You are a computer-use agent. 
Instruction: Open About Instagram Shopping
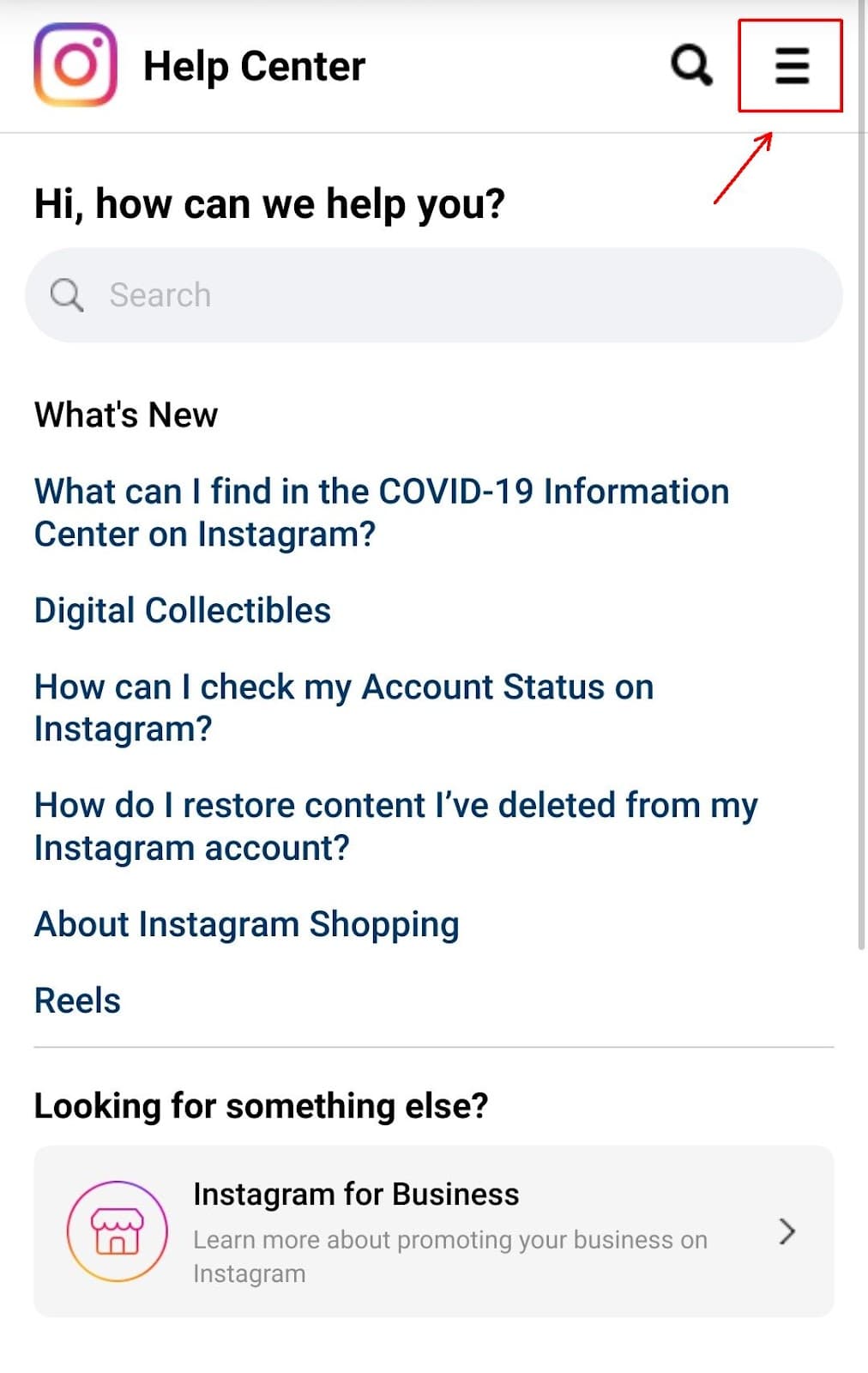(247, 924)
